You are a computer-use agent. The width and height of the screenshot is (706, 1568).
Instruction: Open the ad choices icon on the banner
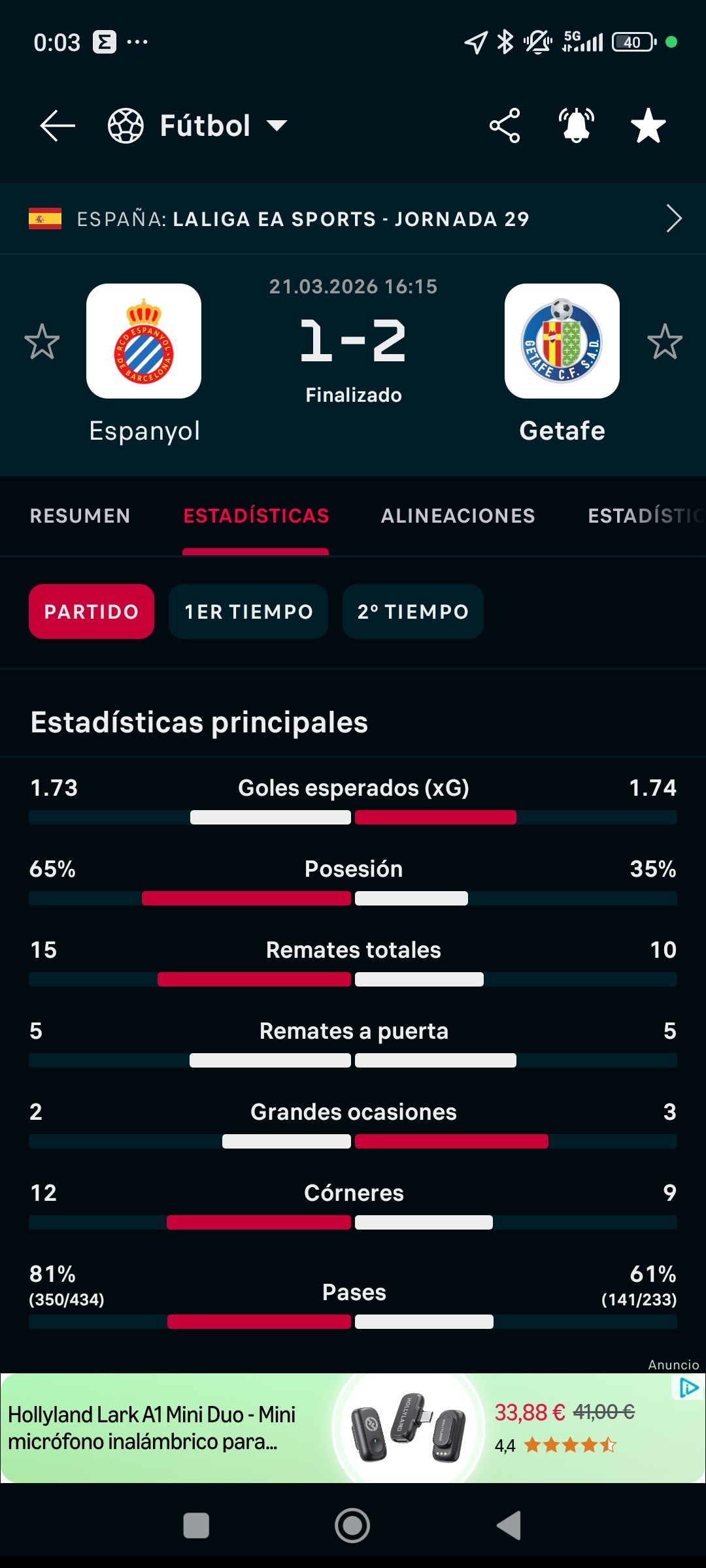689,1388
